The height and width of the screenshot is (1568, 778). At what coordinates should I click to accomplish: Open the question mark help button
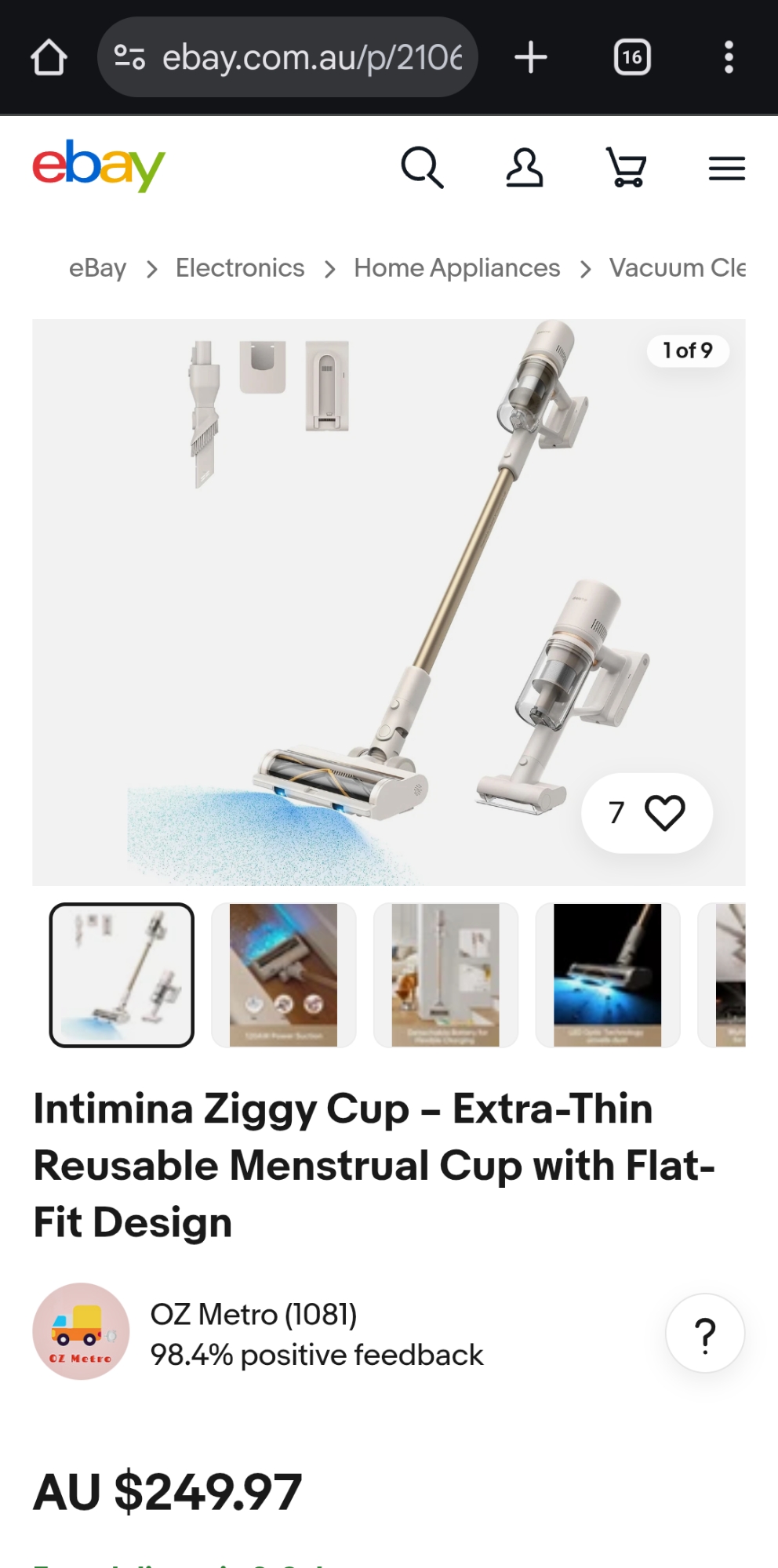click(705, 1334)
